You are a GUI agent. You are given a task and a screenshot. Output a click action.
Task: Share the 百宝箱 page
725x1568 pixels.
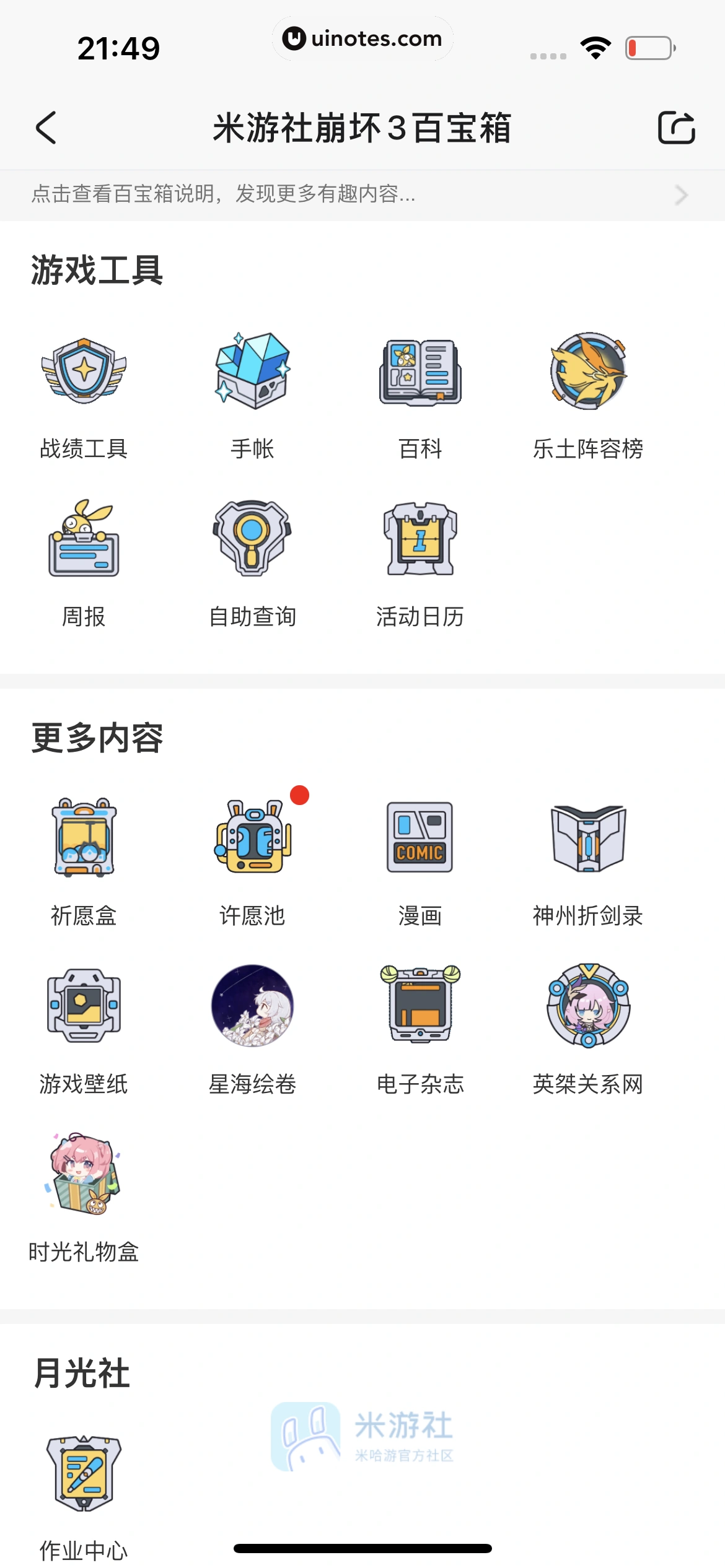[676, 128]
